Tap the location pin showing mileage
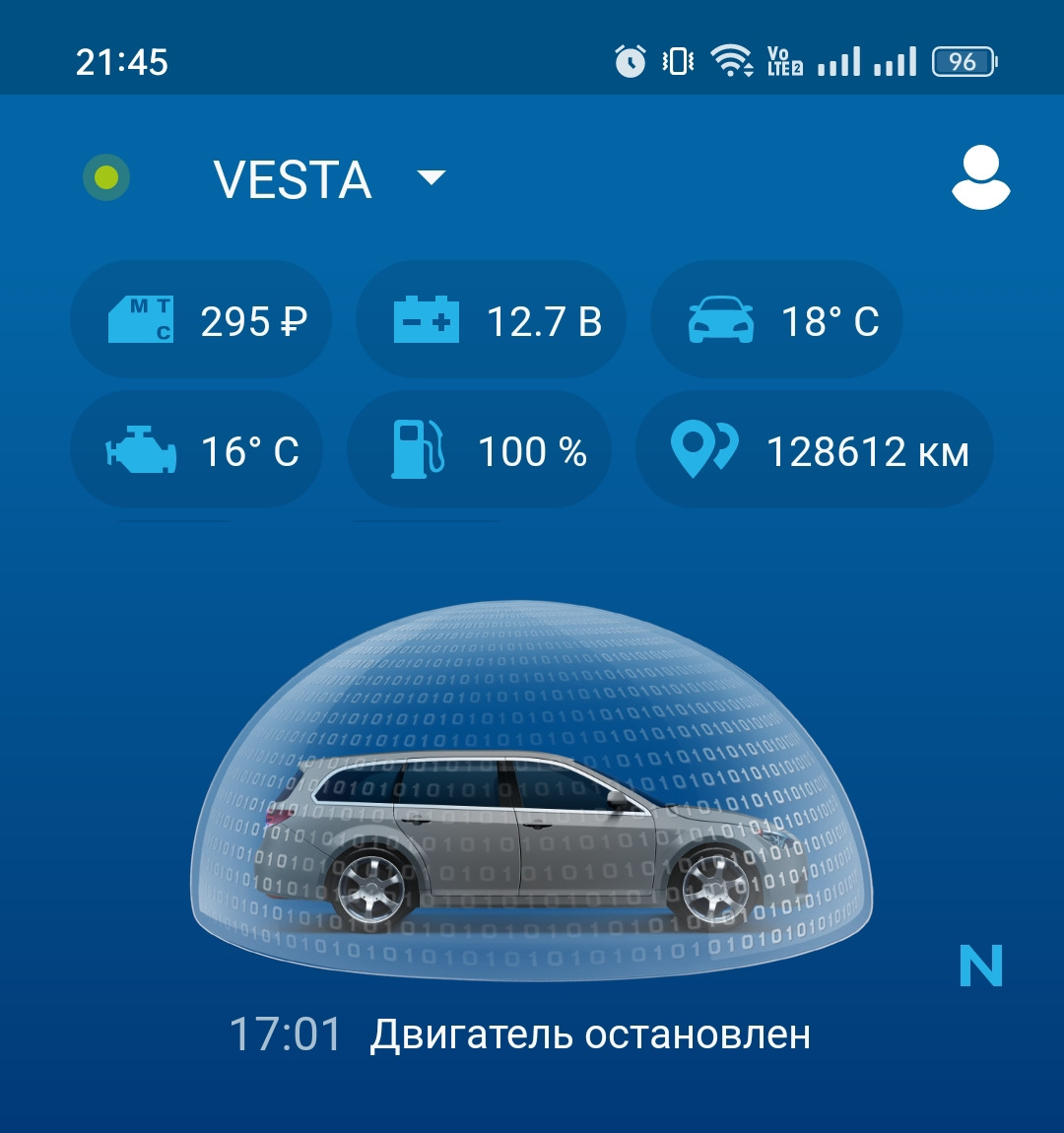The height and width of the screenshot is (1133, 1064). 701,449
